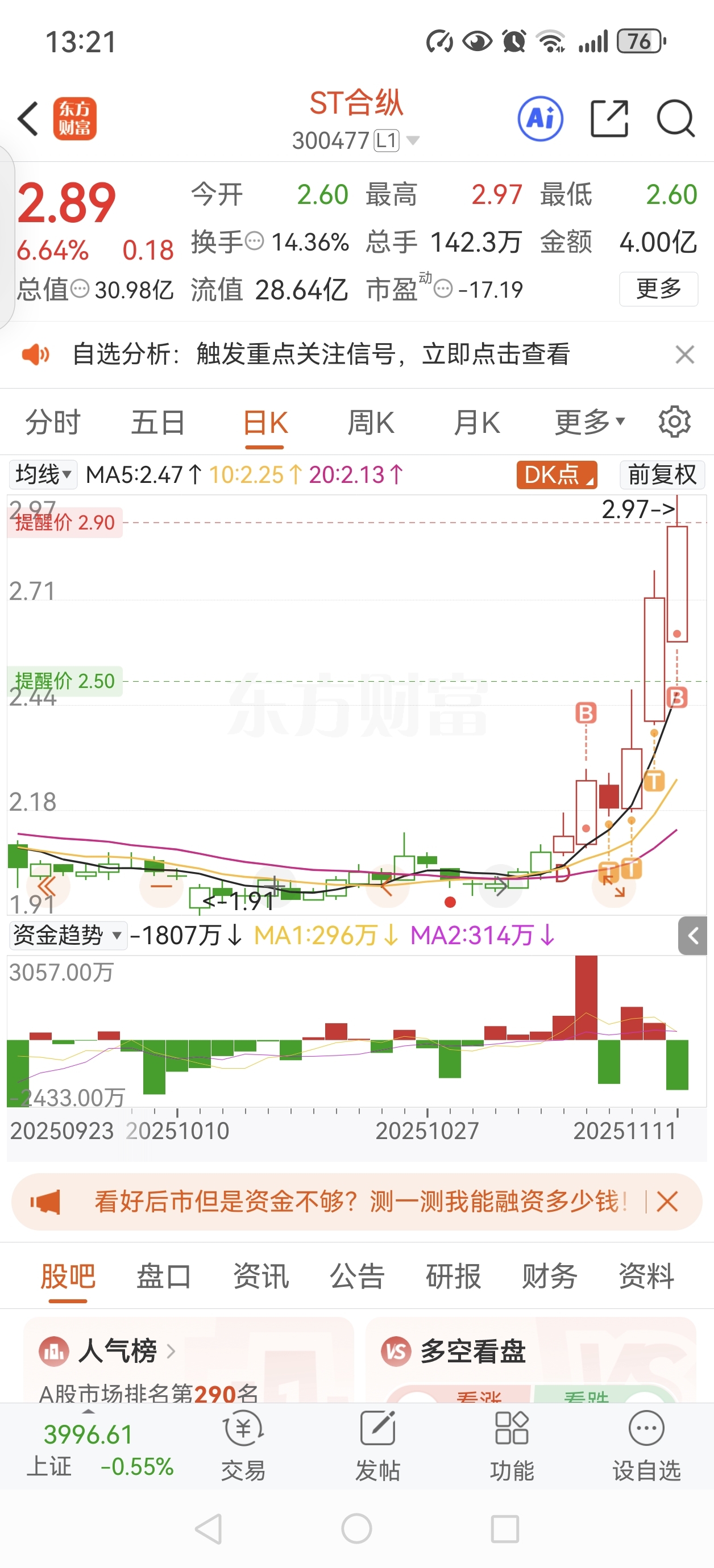The image size is (714, 1568).
Task: Open the AI assistant icon
Action: click(540, 119)
